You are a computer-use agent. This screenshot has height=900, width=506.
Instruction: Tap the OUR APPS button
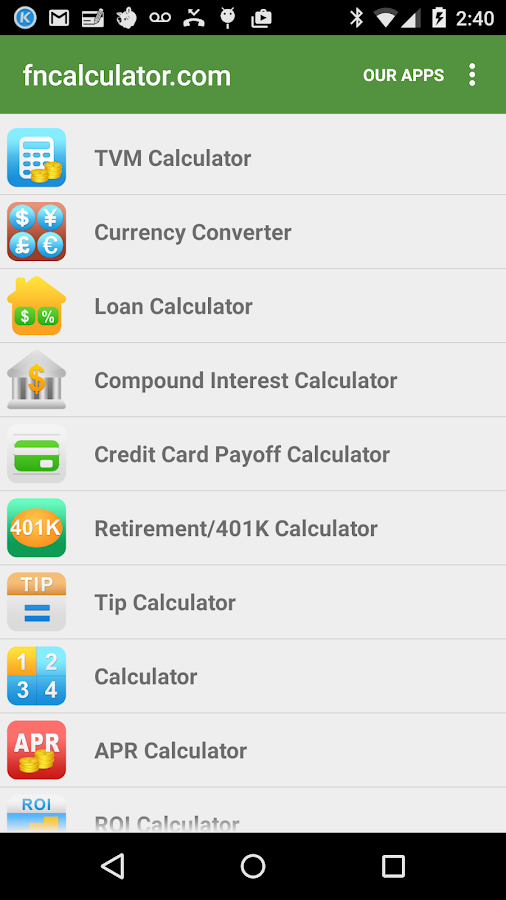(x=403, y=75)
